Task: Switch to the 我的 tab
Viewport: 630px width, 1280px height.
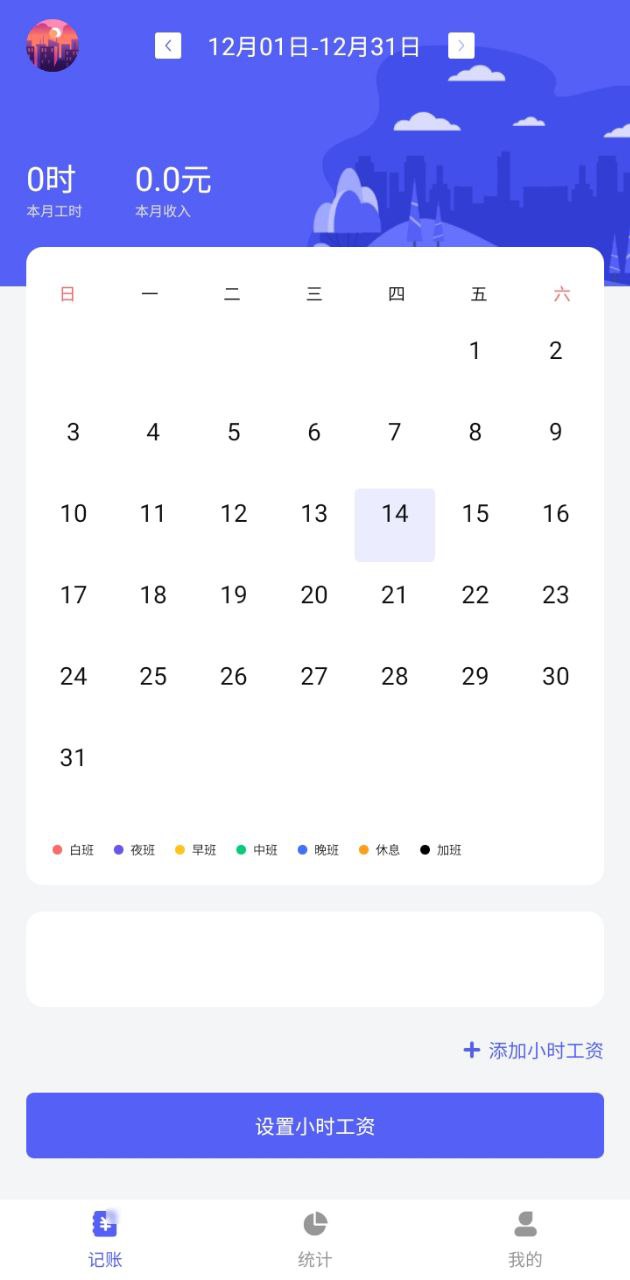Action: [525, 1240]
